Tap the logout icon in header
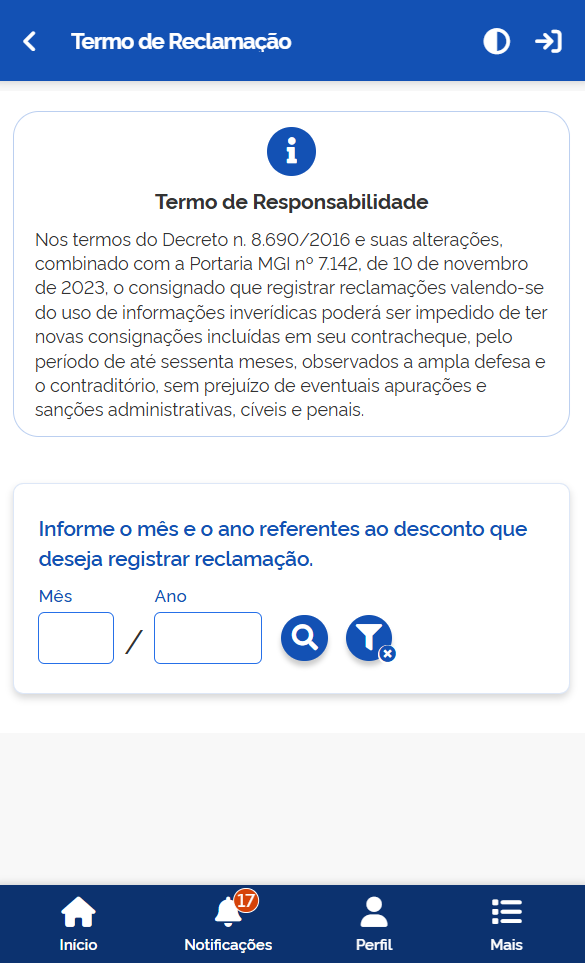Image resolution: width=588 pixels, height=970 pixels. pyautogui.click(x=548, y=41)
